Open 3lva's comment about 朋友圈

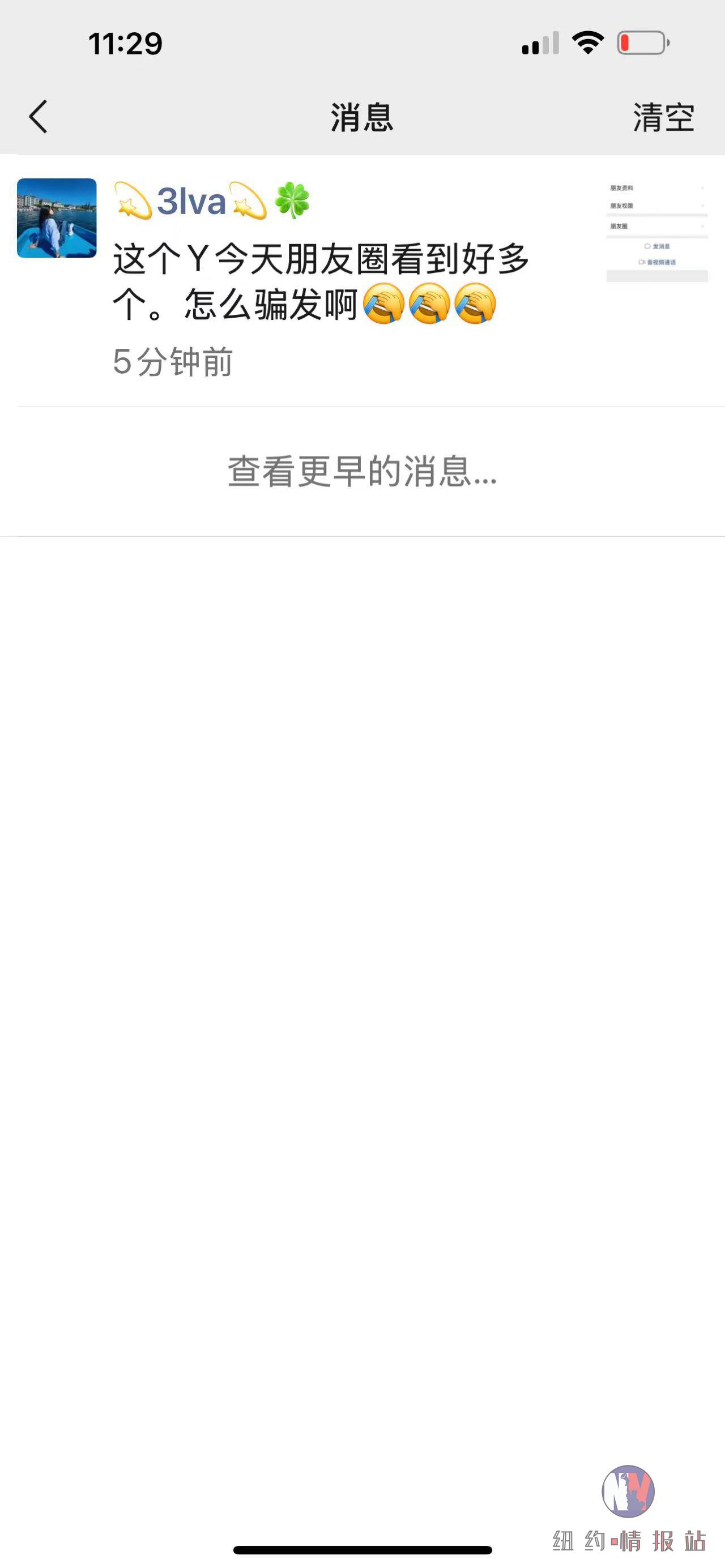(321, 281)
